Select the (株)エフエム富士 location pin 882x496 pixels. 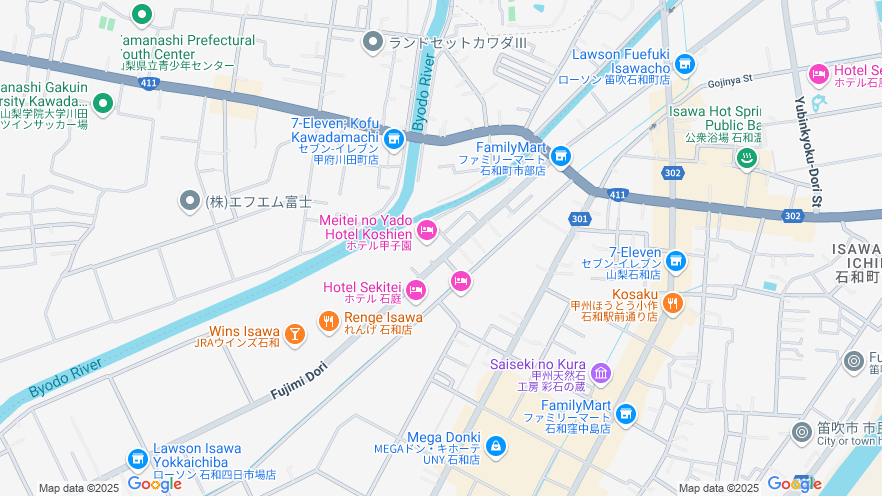[189, 201]
